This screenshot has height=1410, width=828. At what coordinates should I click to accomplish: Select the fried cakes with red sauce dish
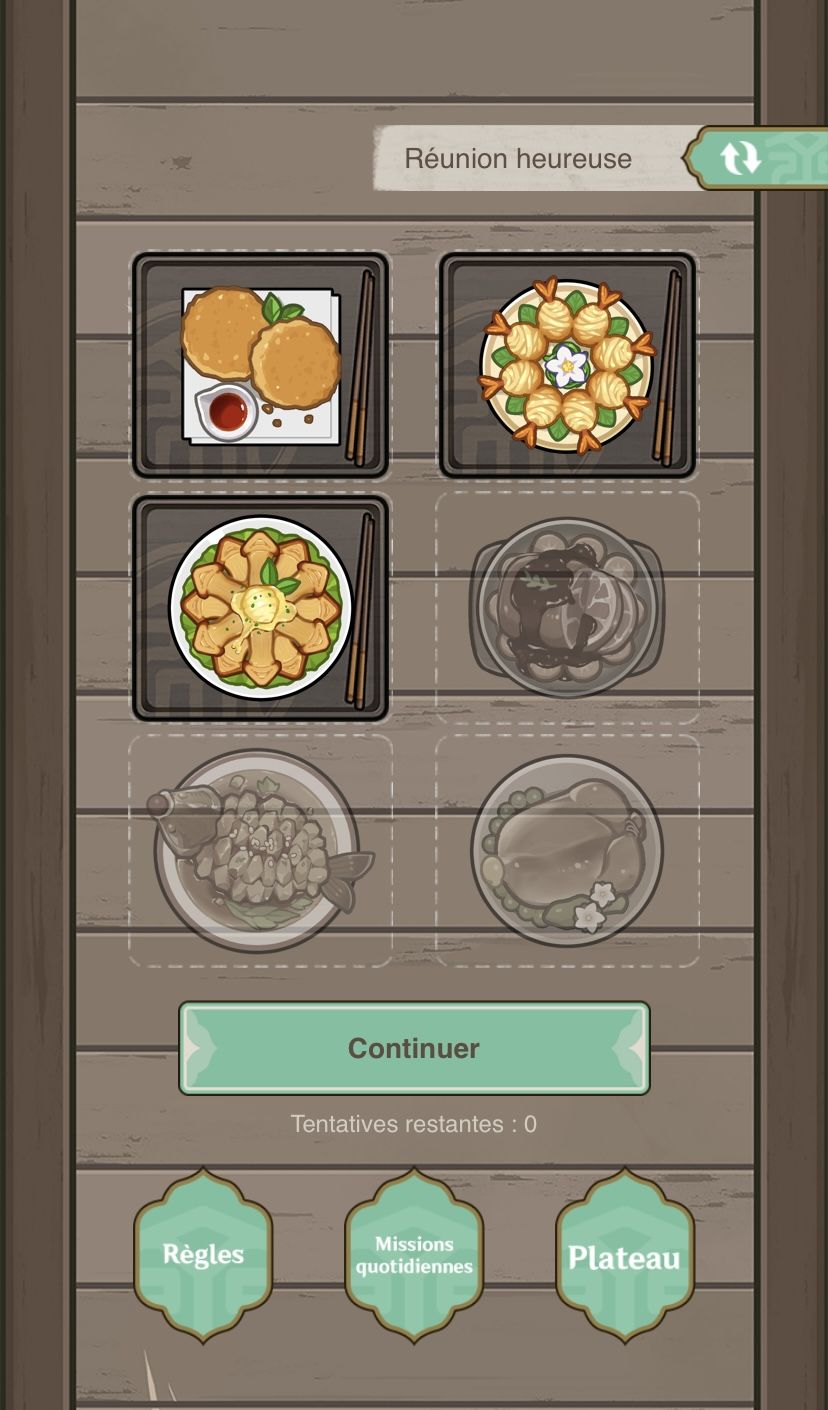click(x=260, y=366)
